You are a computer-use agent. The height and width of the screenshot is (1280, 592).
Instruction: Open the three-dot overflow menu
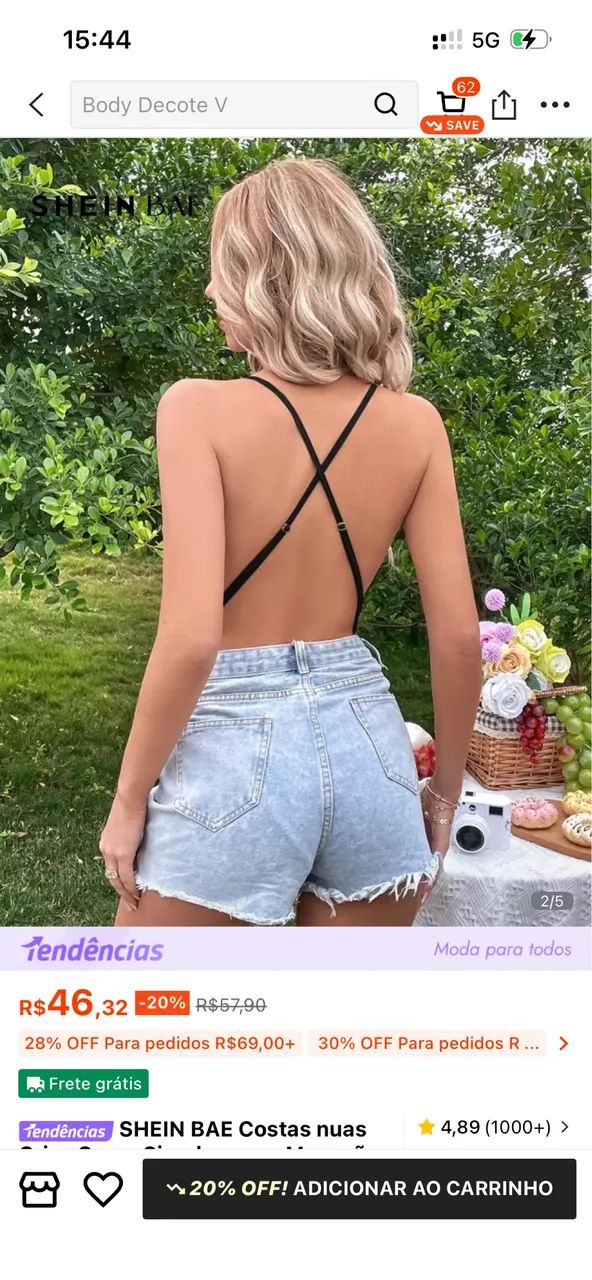click(x=555, y=105)
